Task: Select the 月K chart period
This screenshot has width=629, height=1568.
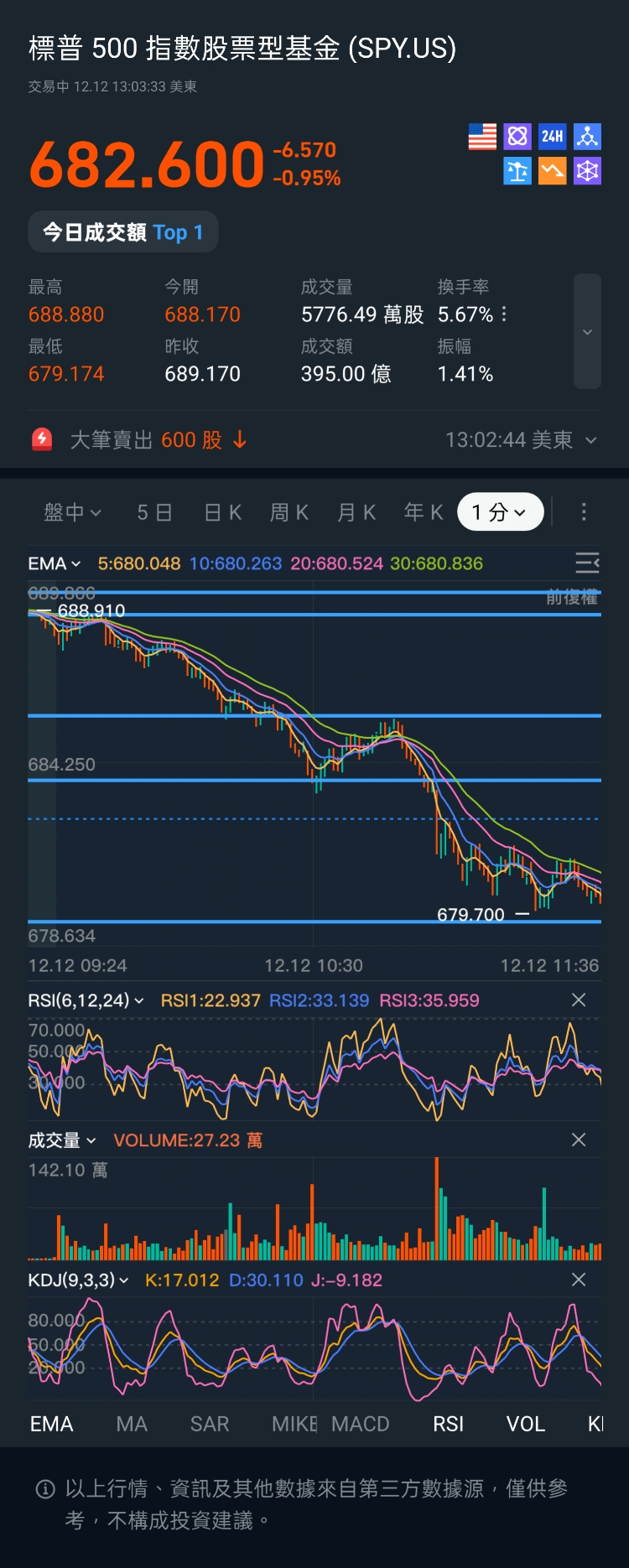Action: [356, 512]
